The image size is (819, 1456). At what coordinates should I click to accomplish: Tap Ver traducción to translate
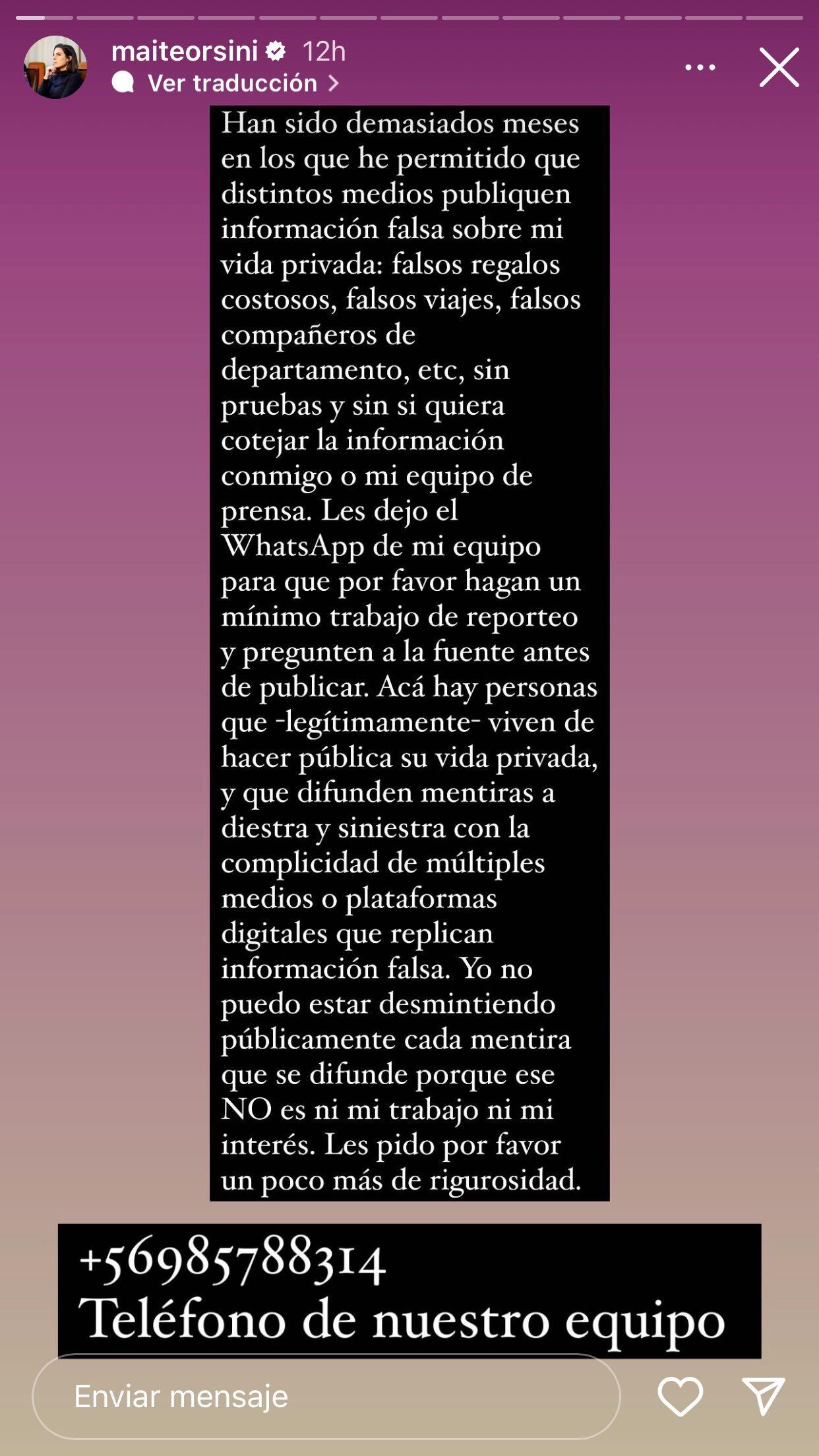232,83
